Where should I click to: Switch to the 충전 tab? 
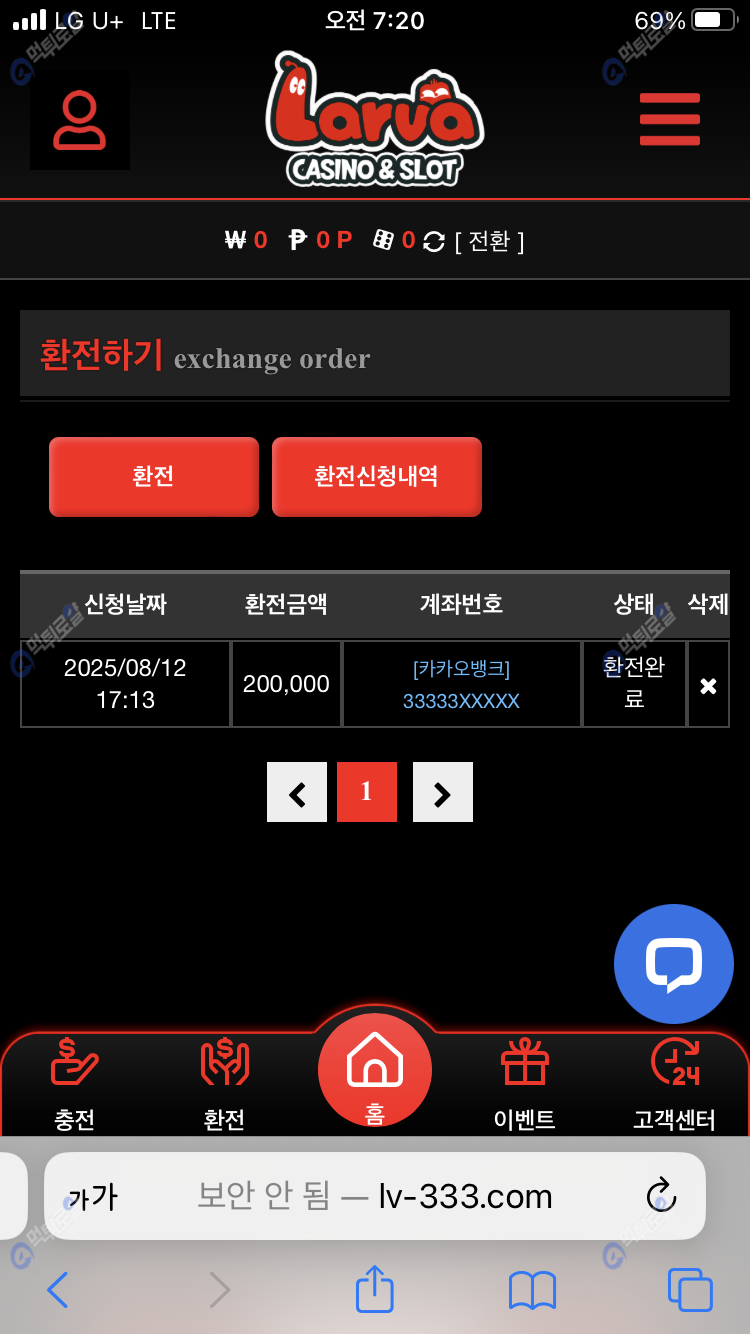(75, 1085)
